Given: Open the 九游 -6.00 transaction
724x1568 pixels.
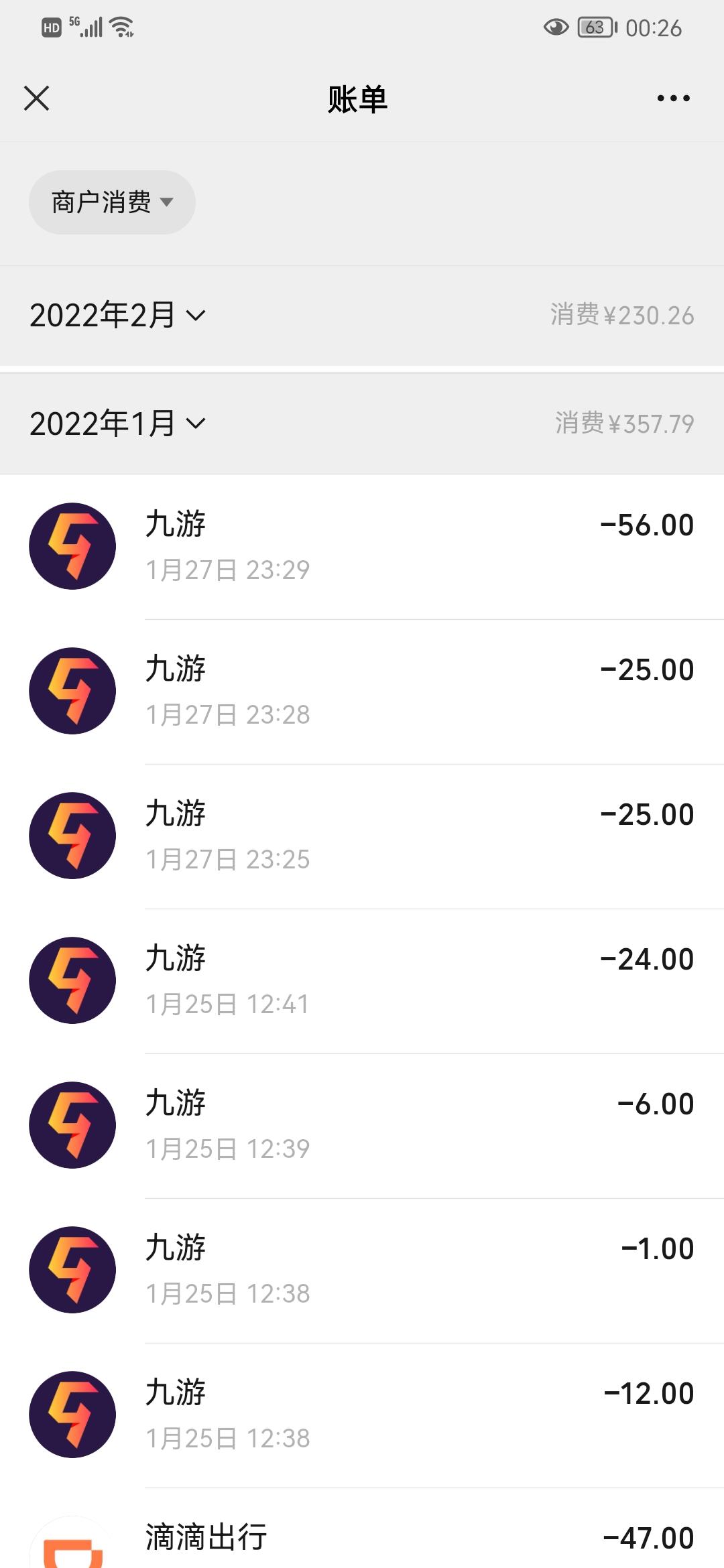Looking at the screenshot, I should pos(362,1125).
